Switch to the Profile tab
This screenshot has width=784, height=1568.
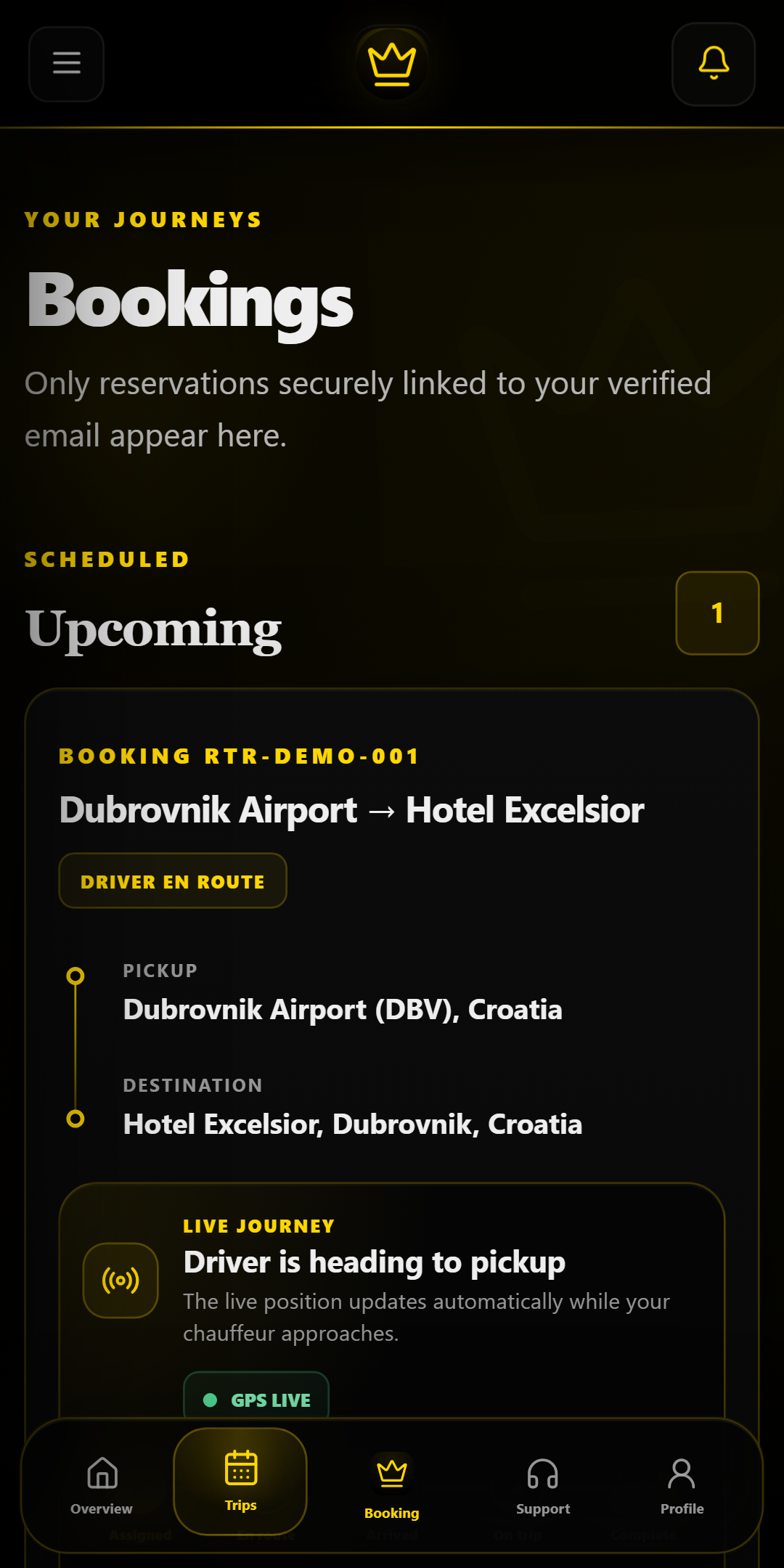682,1485
